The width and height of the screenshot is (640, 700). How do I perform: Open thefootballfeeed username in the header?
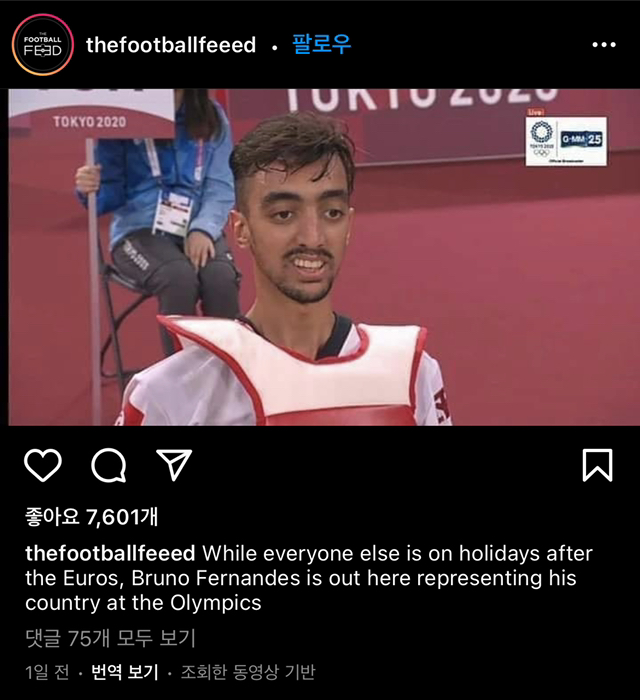pyautogui.click(x=171, y=45)
